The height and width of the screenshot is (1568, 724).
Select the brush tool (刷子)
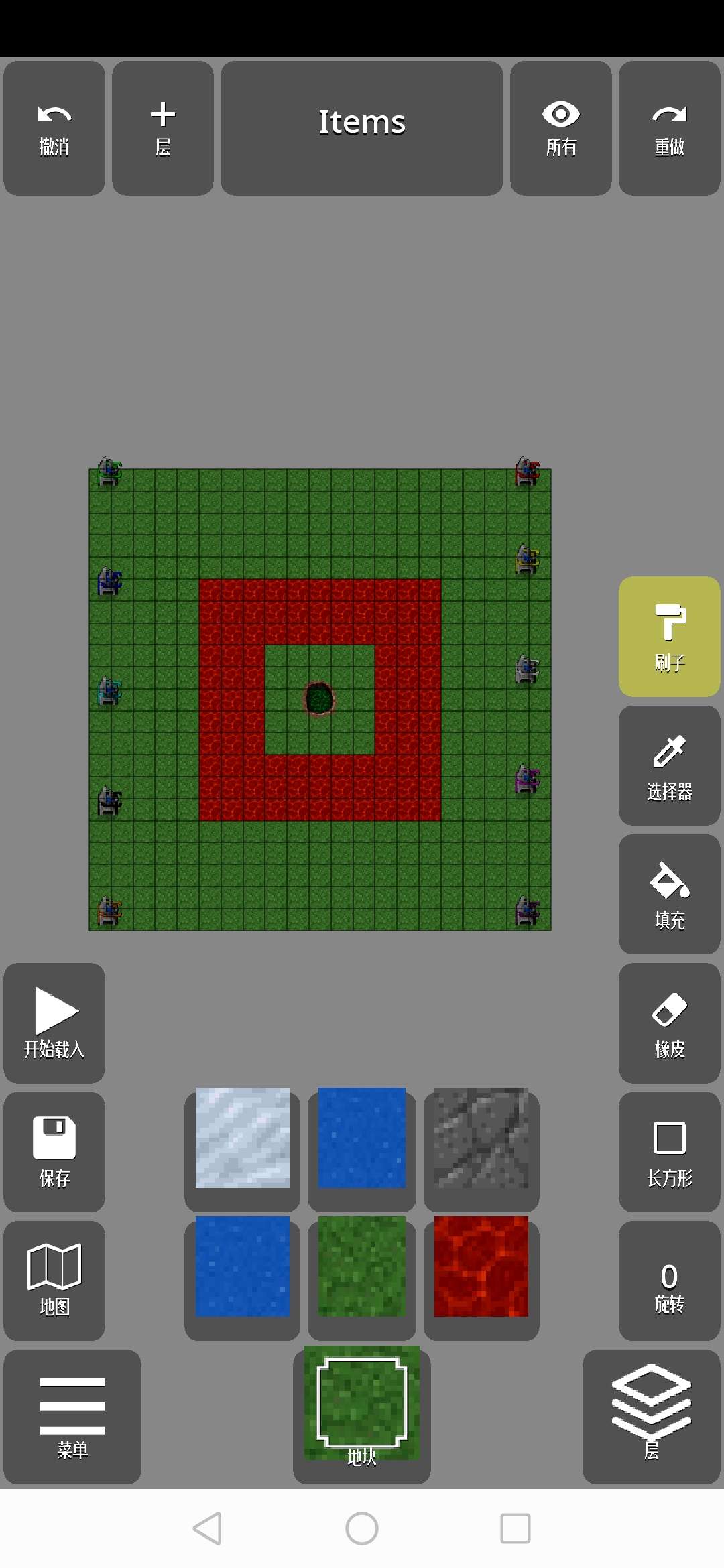[670, 637]
